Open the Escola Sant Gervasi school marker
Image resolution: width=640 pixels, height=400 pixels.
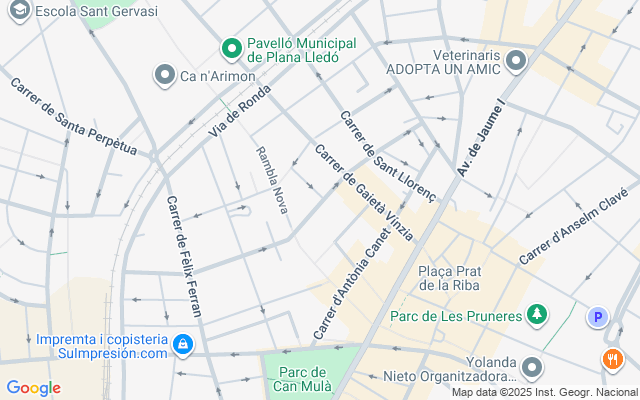click(20, 10)
